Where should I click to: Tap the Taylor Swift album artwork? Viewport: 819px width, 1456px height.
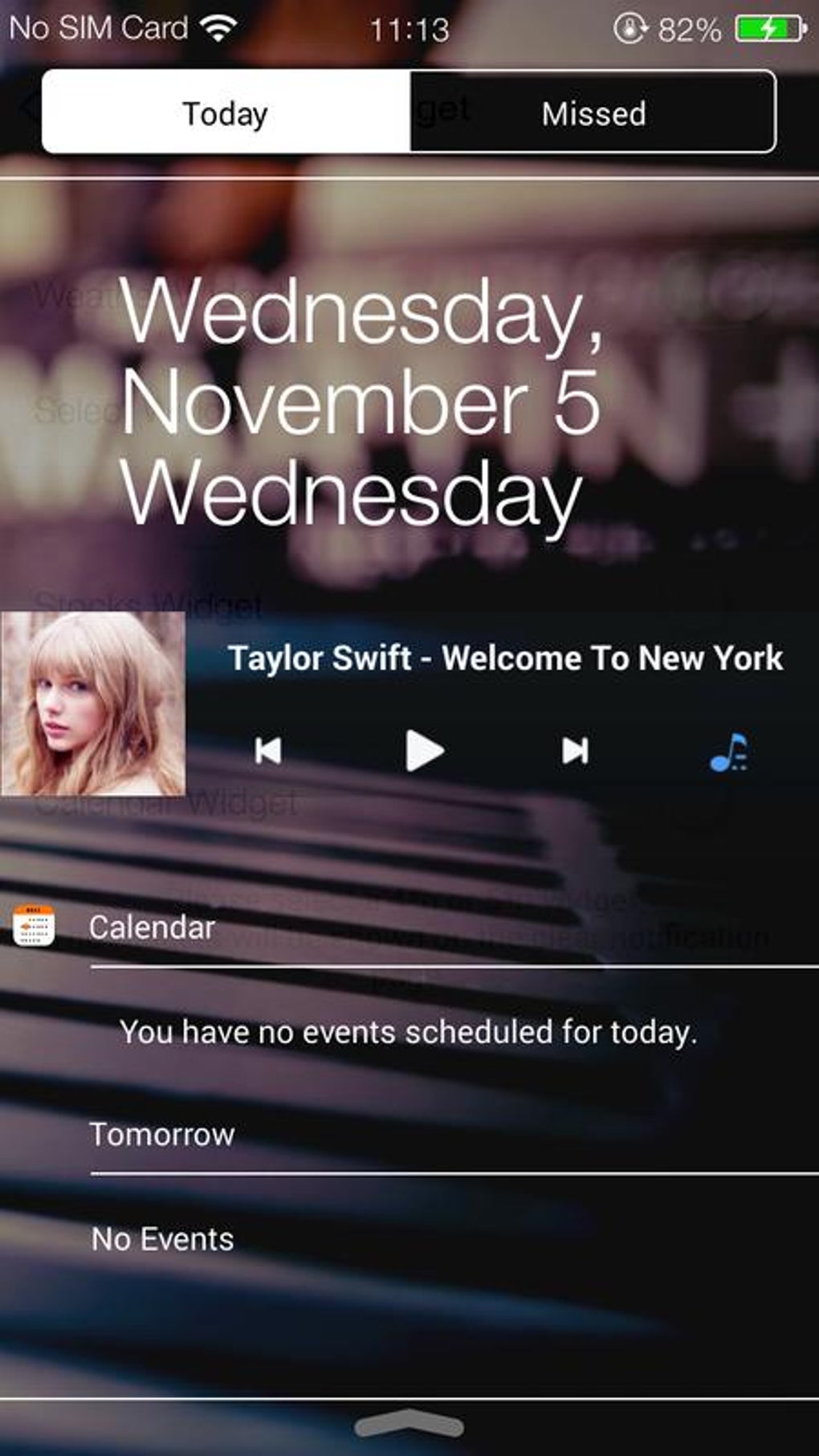click(93, 704)
